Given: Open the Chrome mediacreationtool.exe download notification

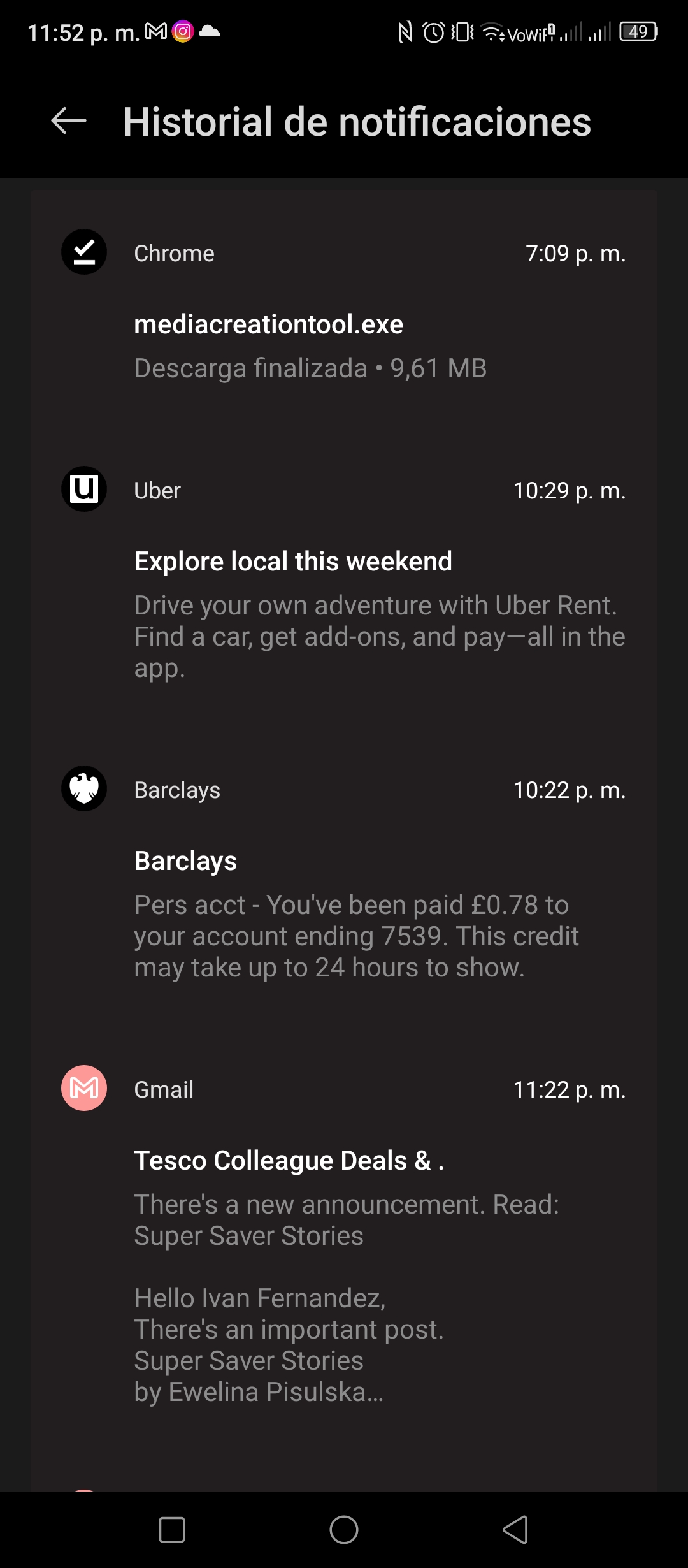Looking at the screenshot, I should (x=344, y=309).
